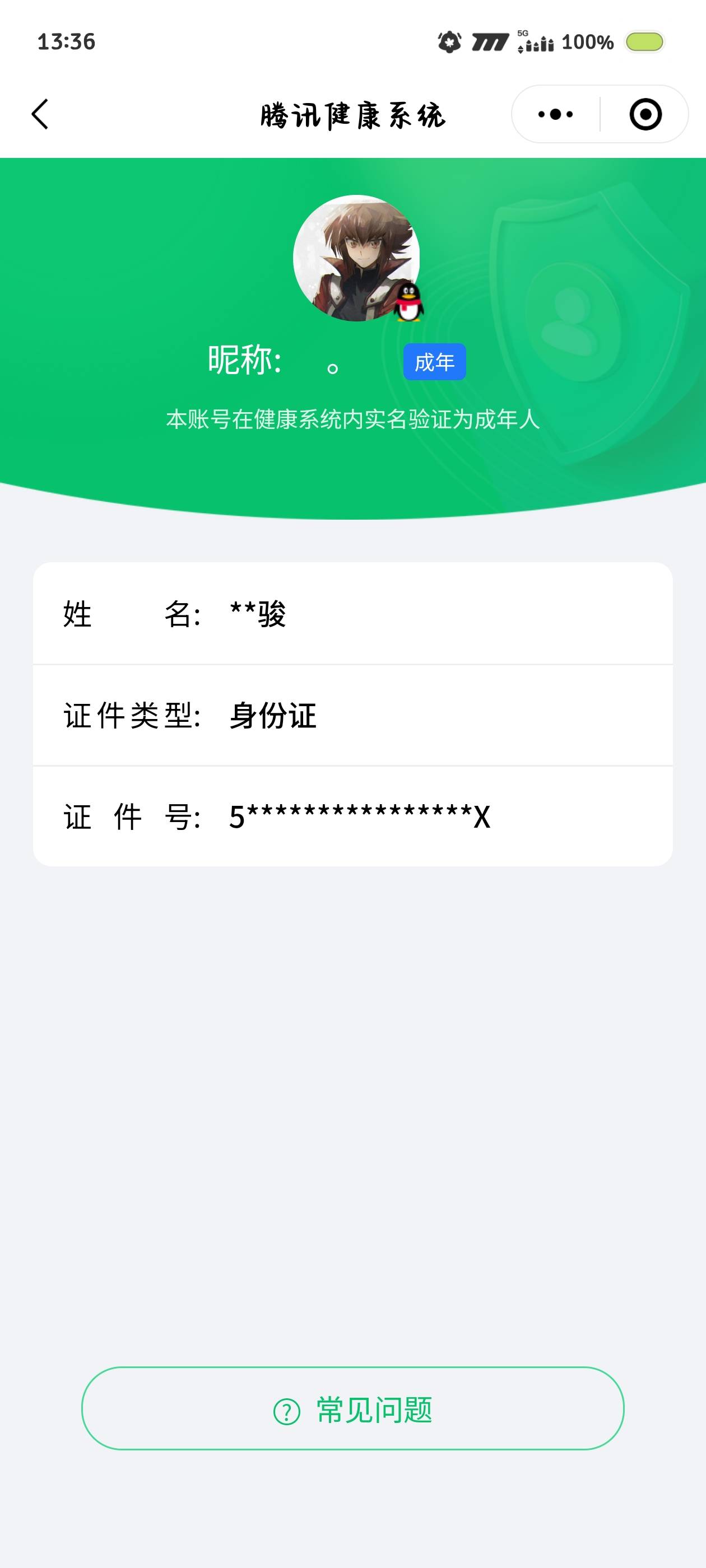
Task: Tap the battery indicator showing 100%
Action: 644,43
